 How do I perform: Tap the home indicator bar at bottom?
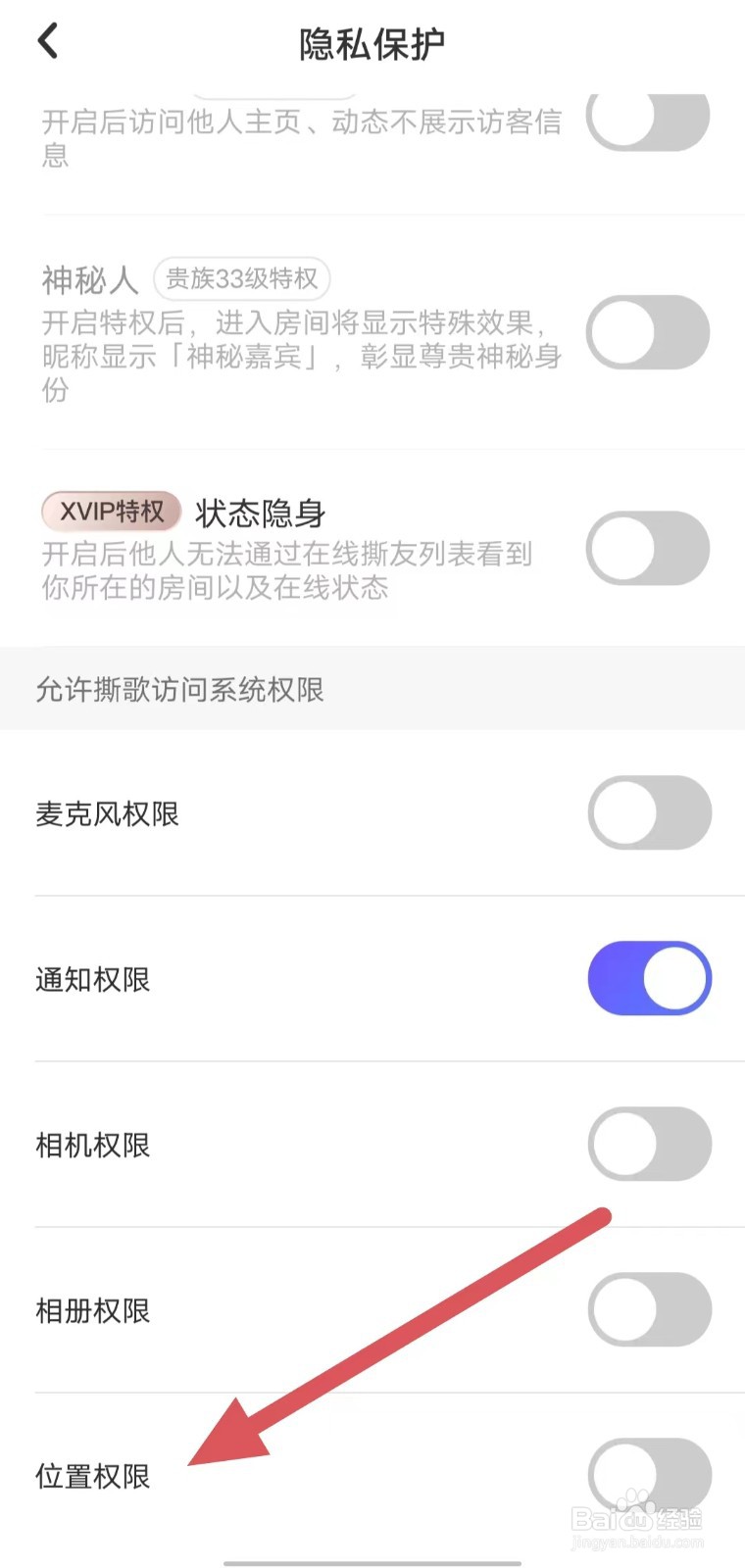pos(372,1561)
